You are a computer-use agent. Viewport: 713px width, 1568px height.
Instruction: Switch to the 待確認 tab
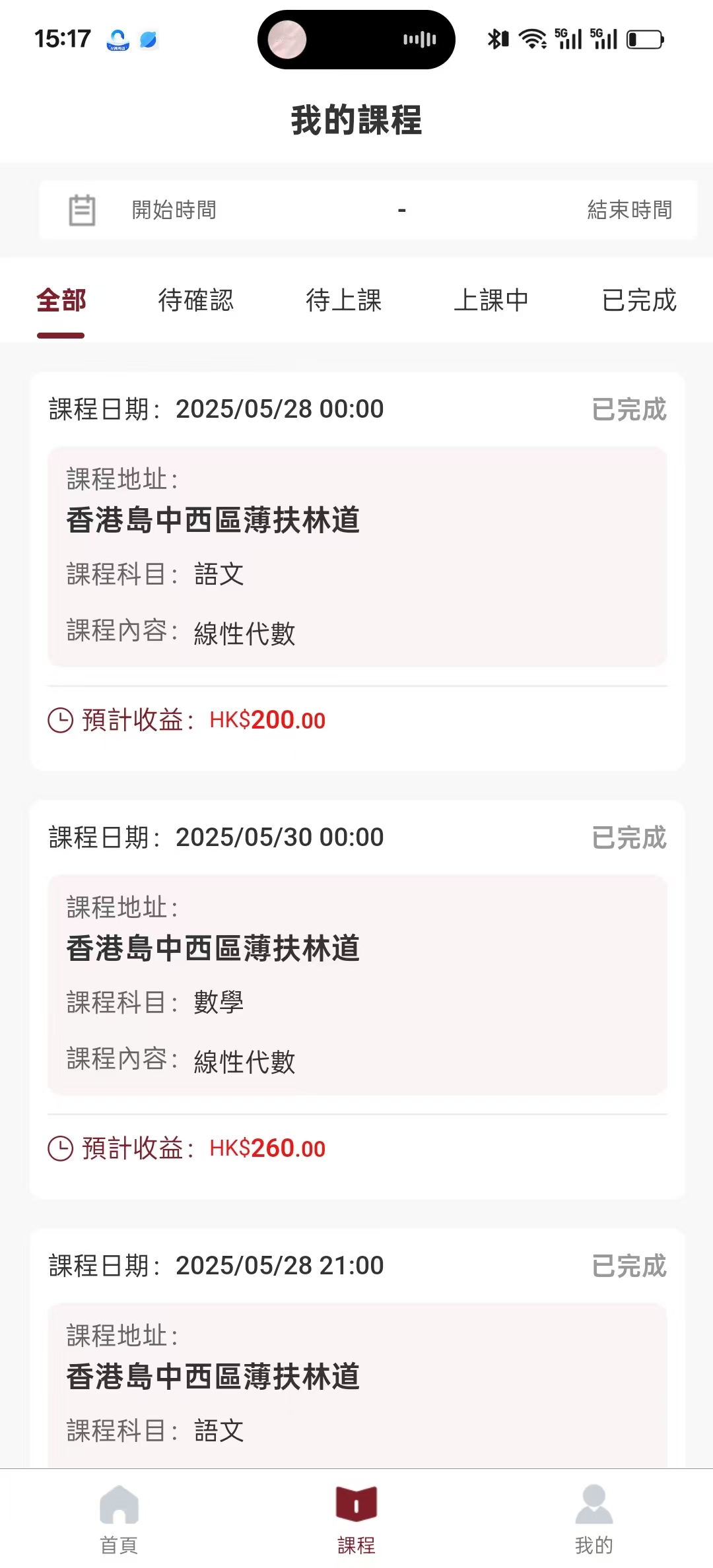tap(196, 301)
